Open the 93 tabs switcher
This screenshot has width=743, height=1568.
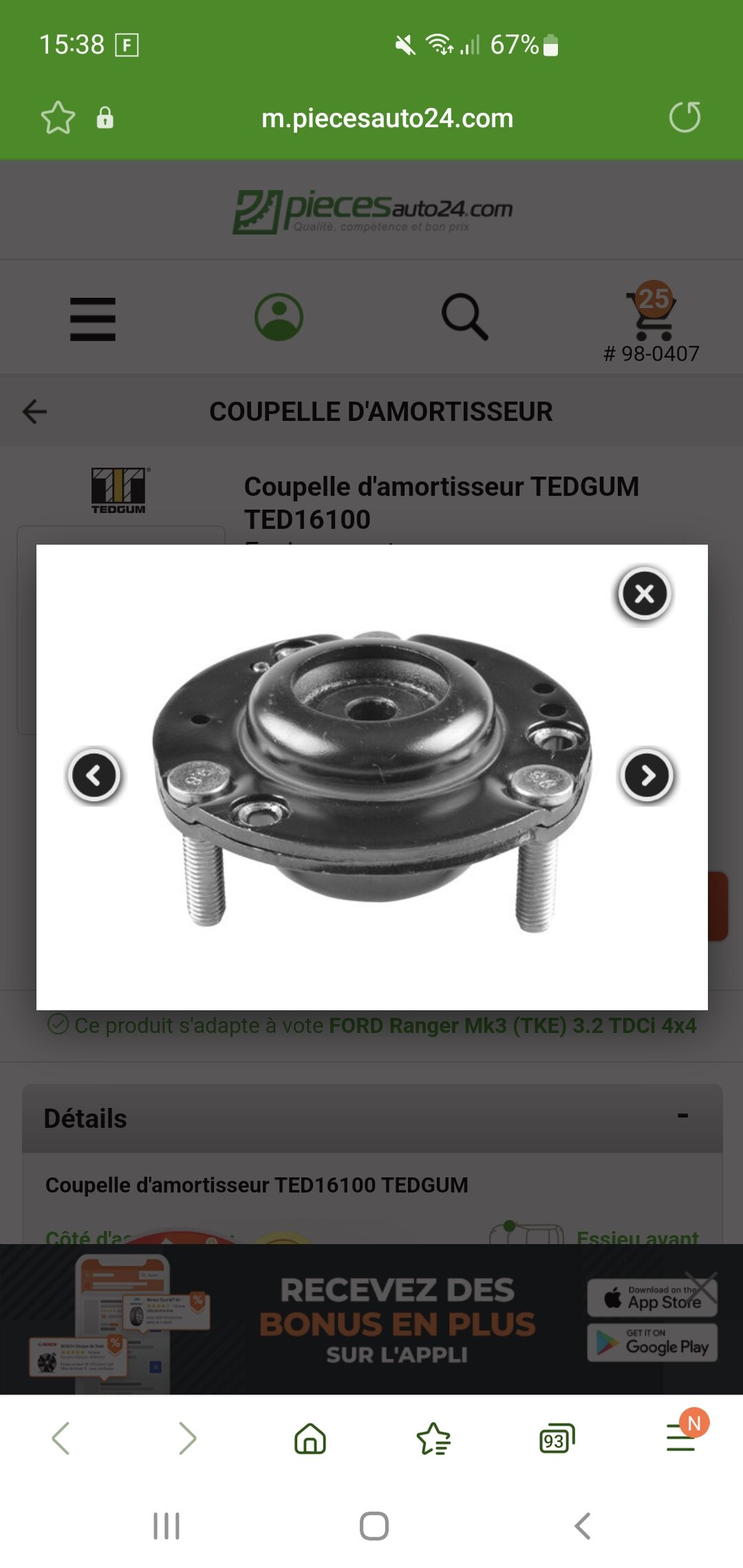557,1438
